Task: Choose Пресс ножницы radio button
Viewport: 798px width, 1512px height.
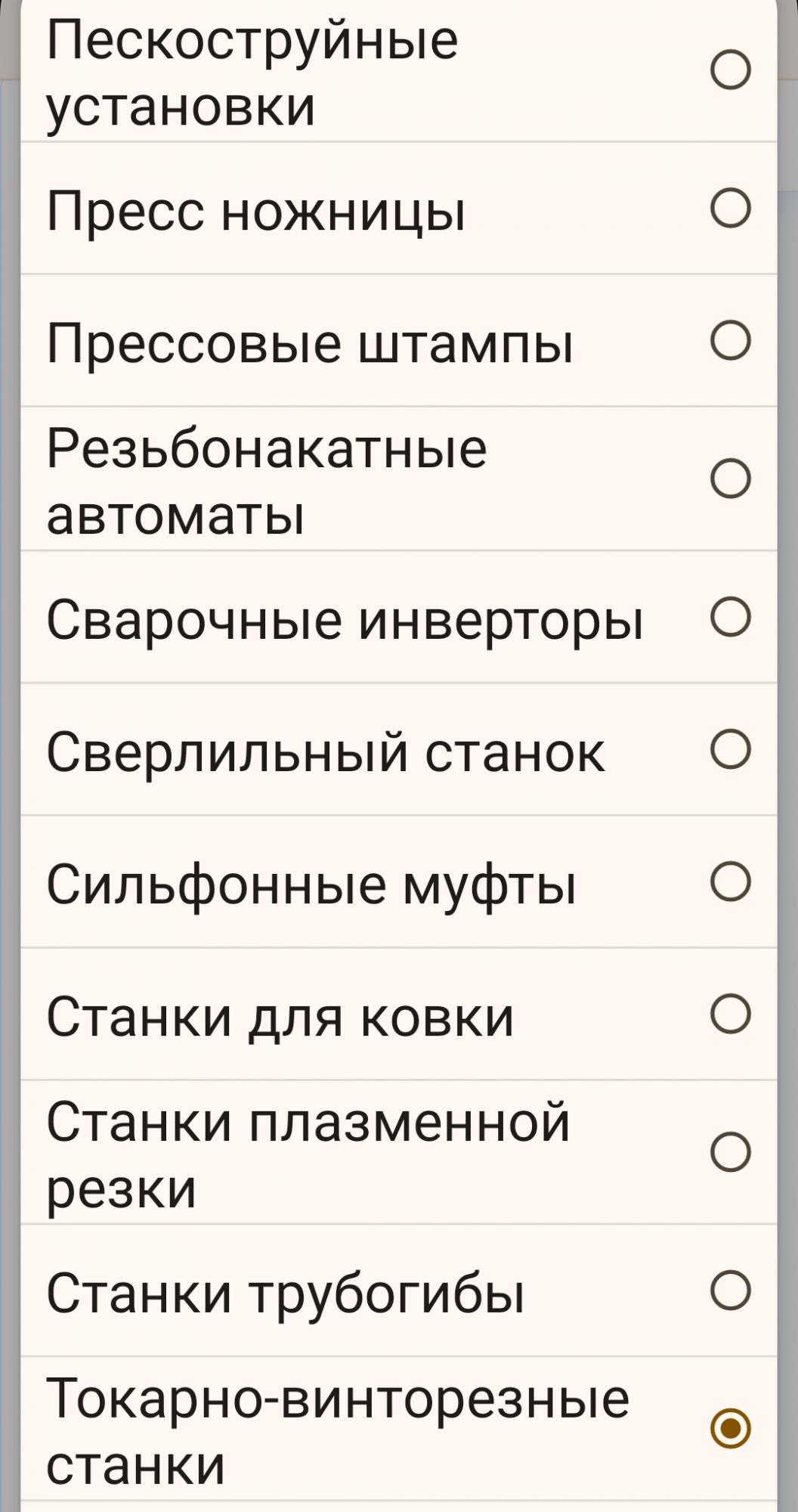Action: pos(730,208)
